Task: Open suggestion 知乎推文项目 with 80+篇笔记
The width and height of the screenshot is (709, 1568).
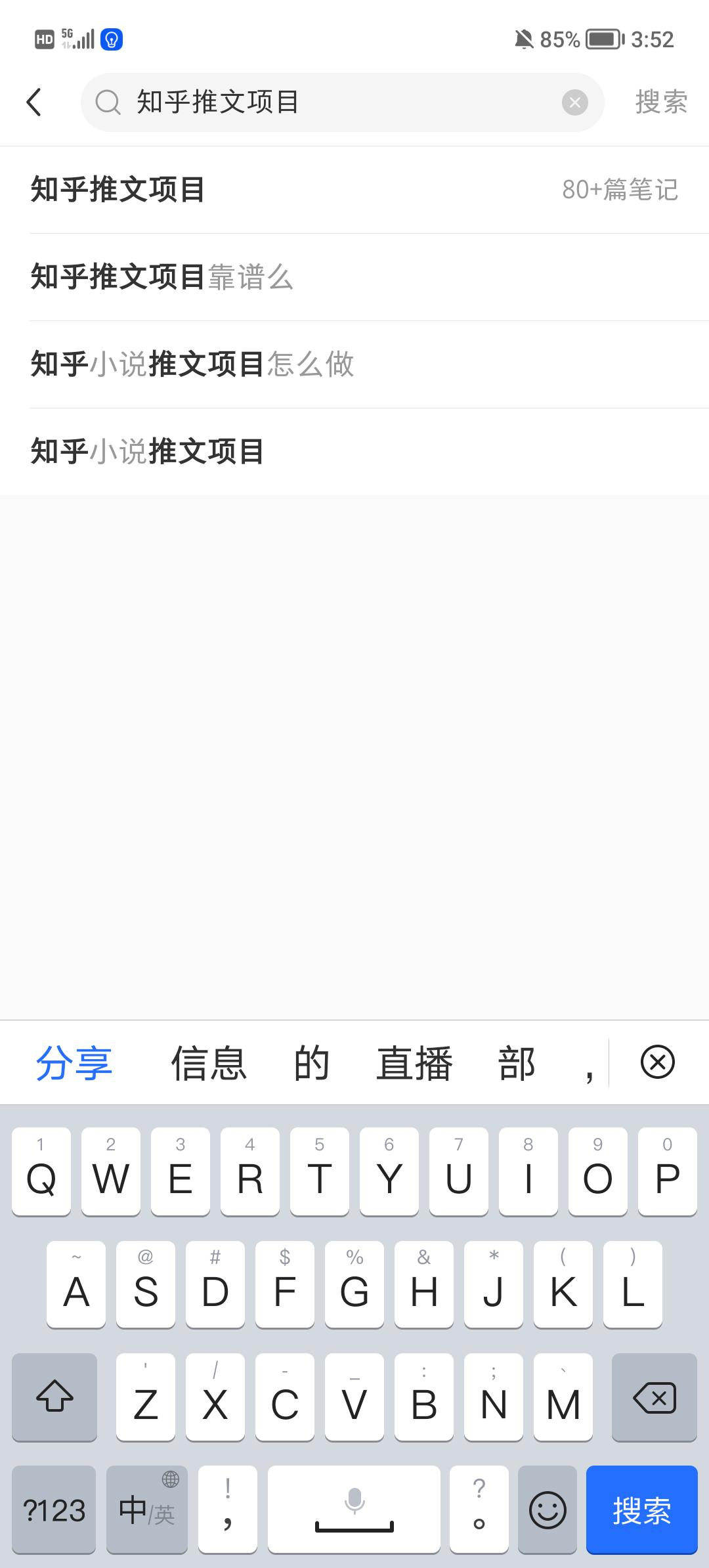Action: pos(354,190)
